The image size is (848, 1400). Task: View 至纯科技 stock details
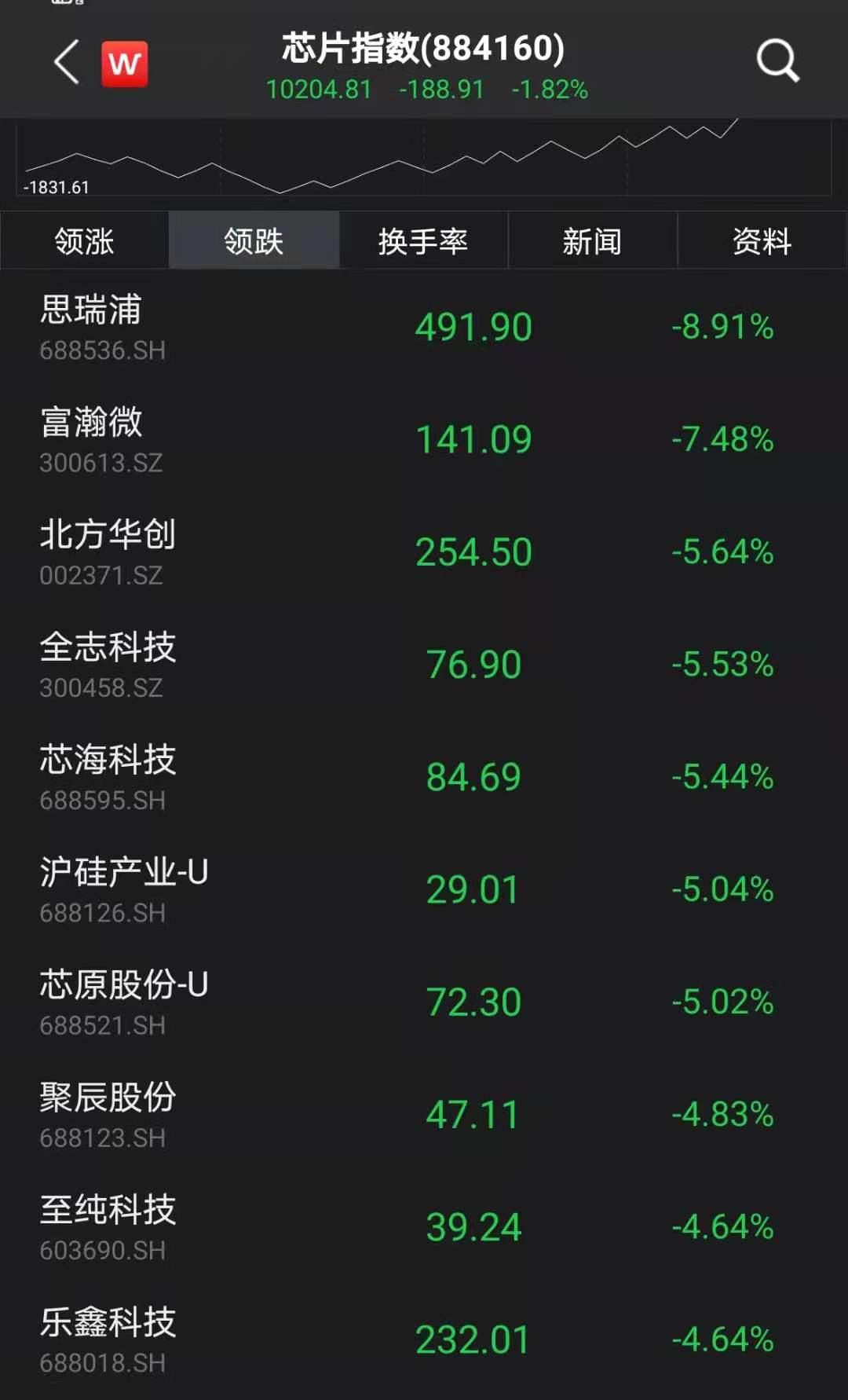click(x=424, y=1227)
